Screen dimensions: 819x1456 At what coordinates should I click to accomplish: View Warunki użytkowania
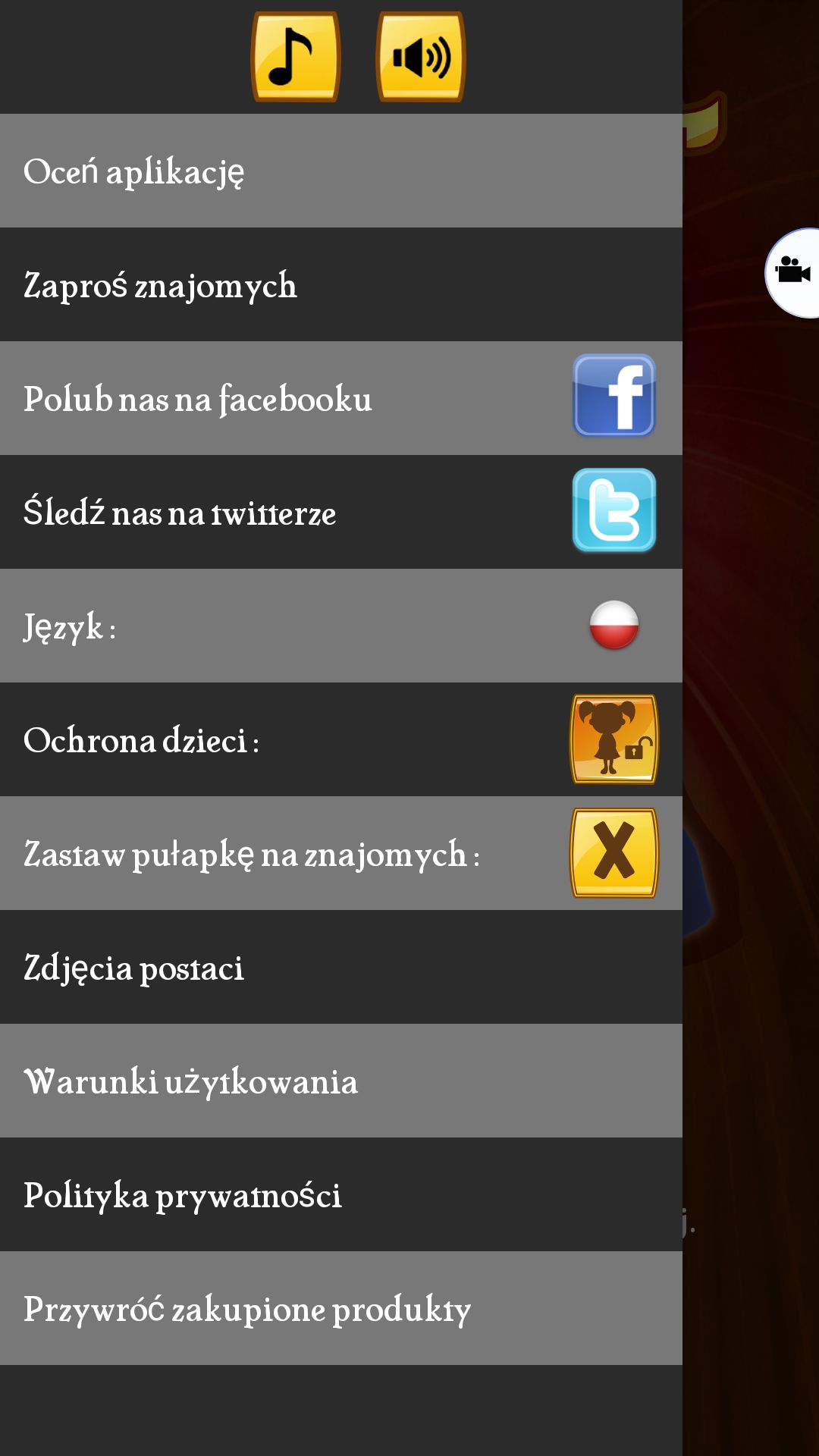(341, 1081)
